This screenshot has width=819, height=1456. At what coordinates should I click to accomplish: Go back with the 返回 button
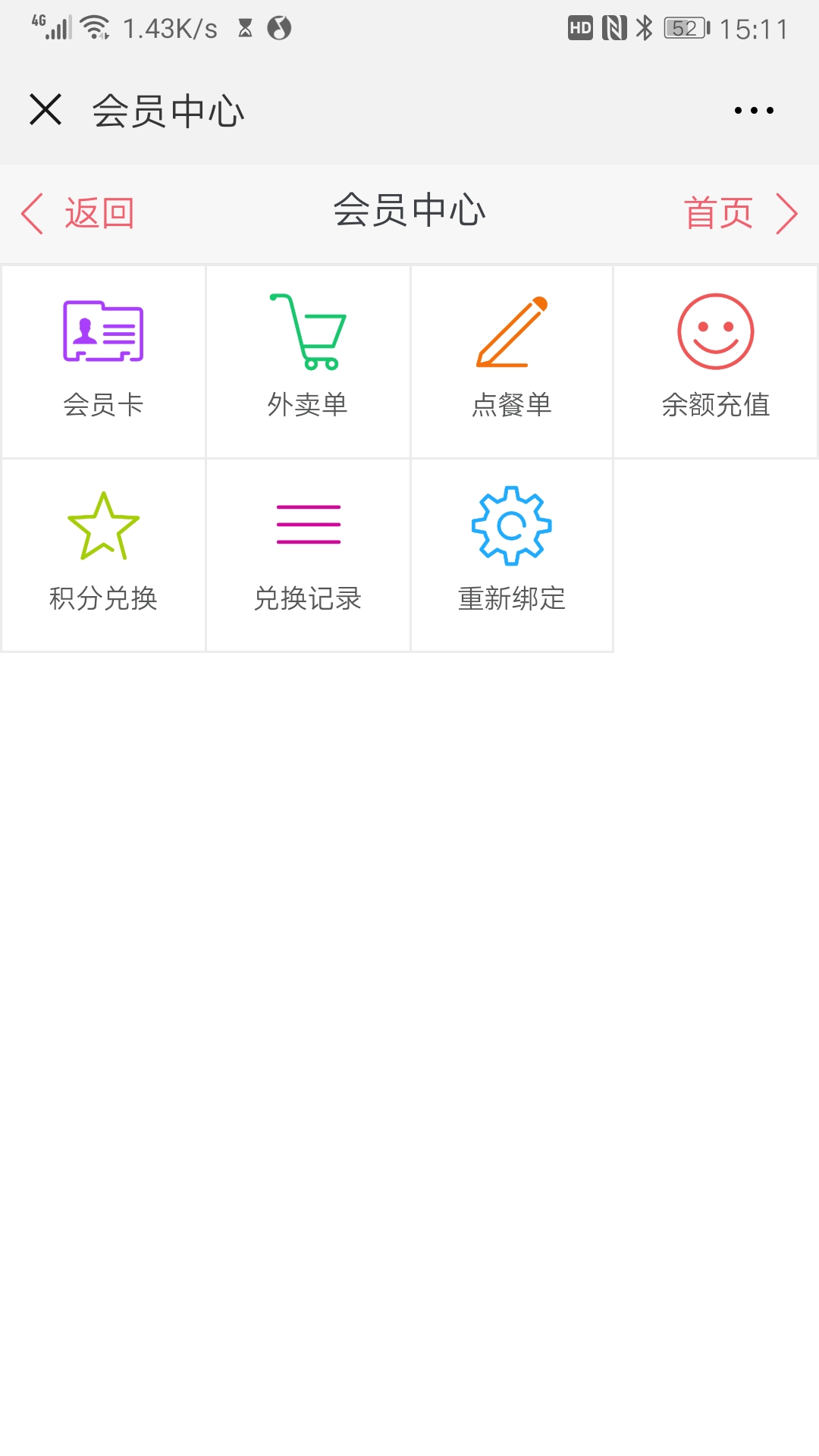79,213
